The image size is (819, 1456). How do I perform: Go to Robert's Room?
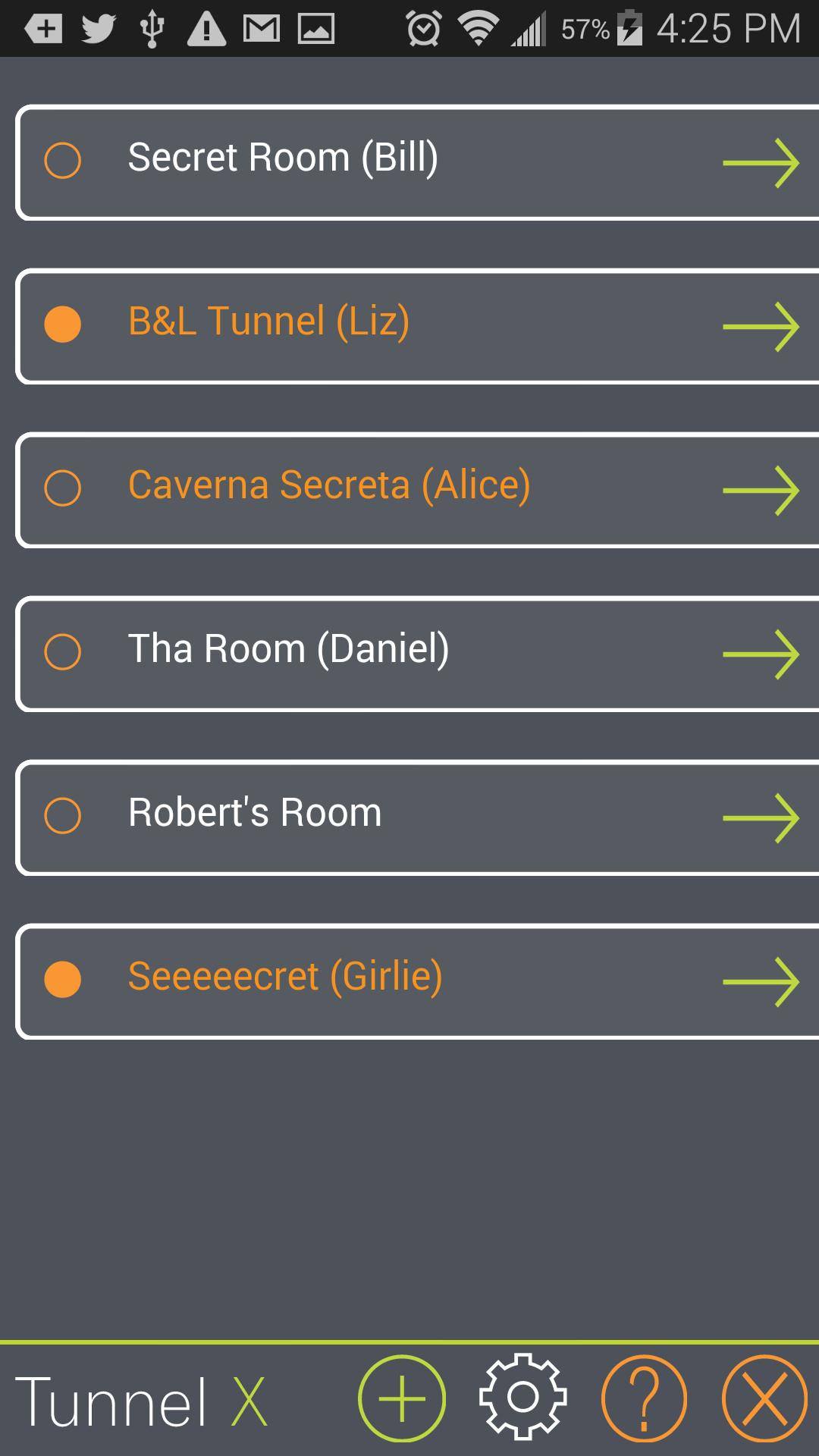pyautogui.click(x=417, y=817)
